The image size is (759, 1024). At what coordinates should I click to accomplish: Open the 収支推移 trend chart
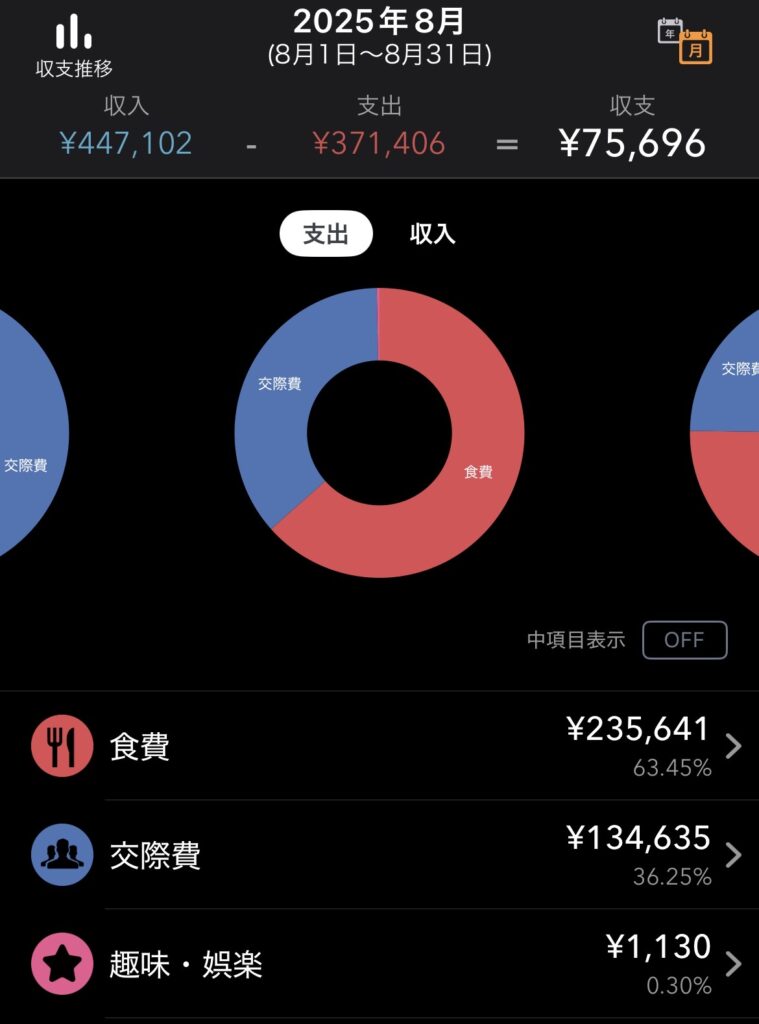[x=74, y=46]
